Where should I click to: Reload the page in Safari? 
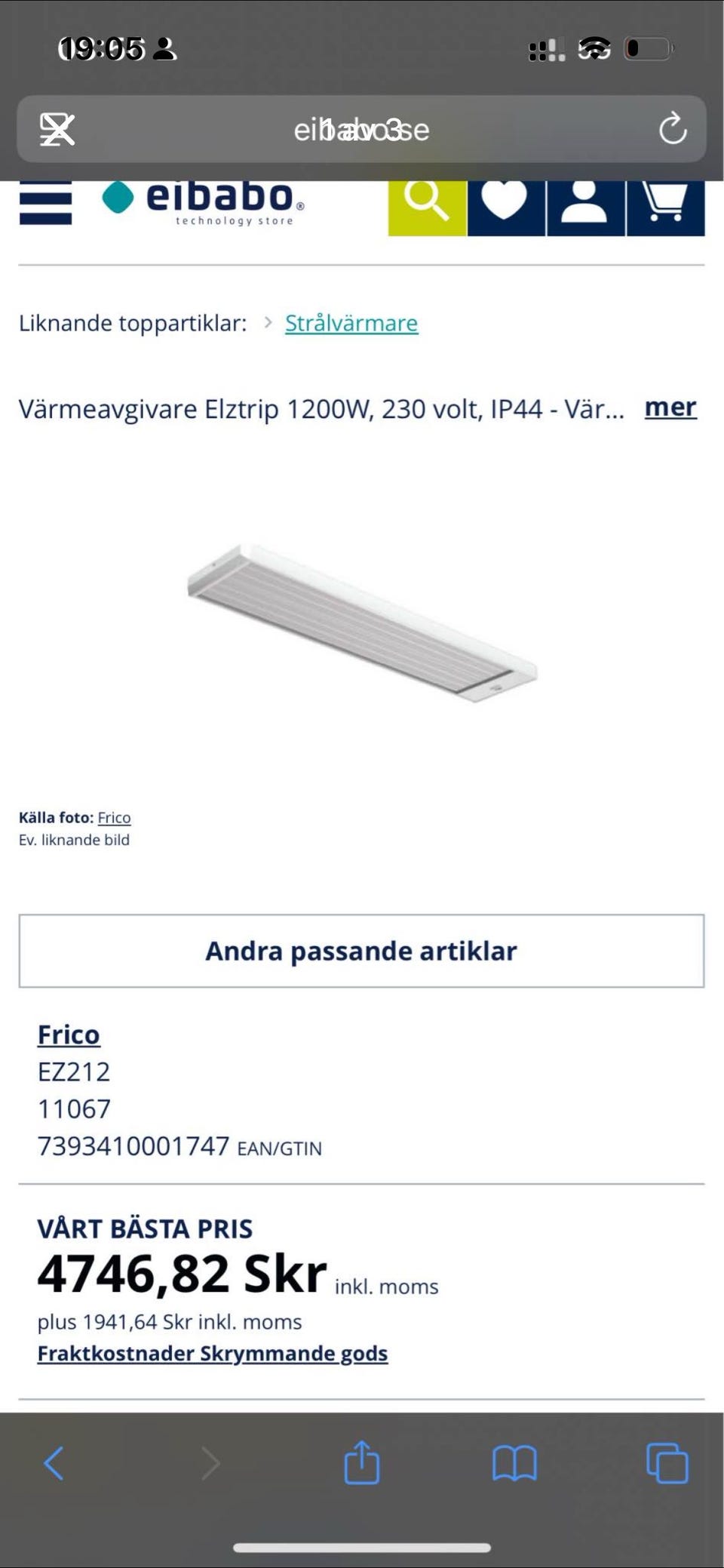(673, 129)
